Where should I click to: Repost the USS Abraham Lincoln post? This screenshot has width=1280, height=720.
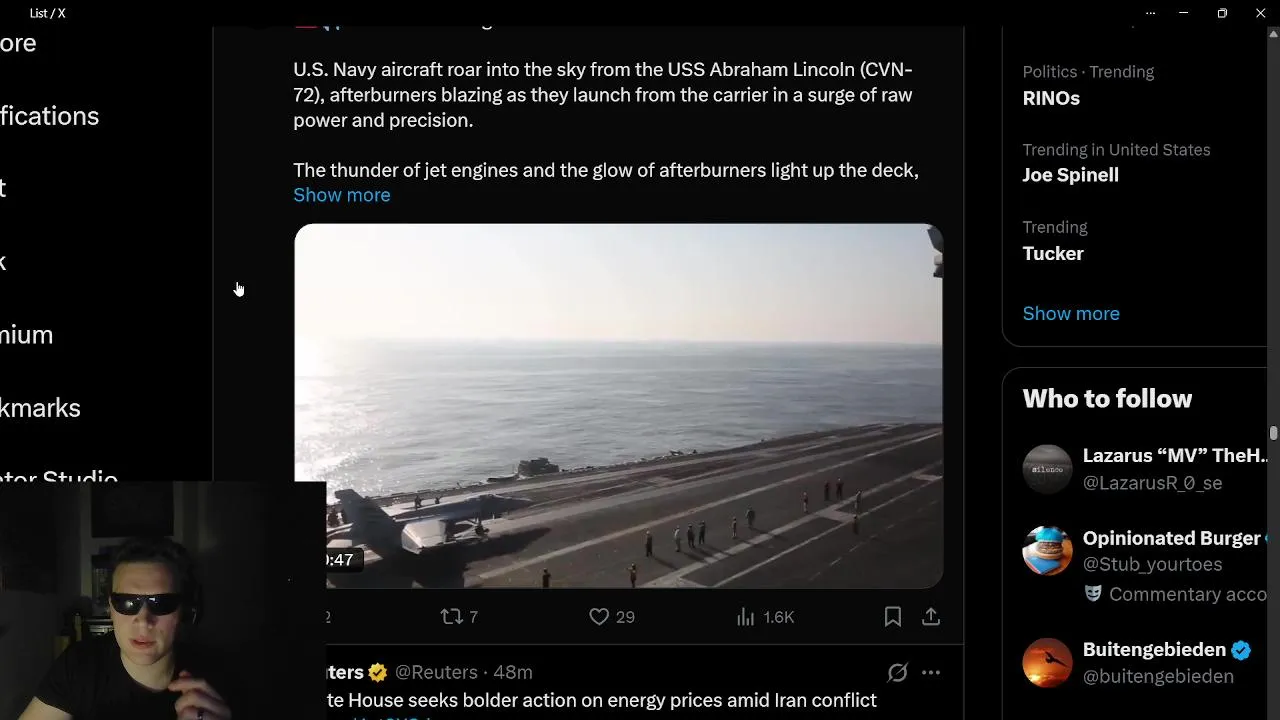click(459, 617)
